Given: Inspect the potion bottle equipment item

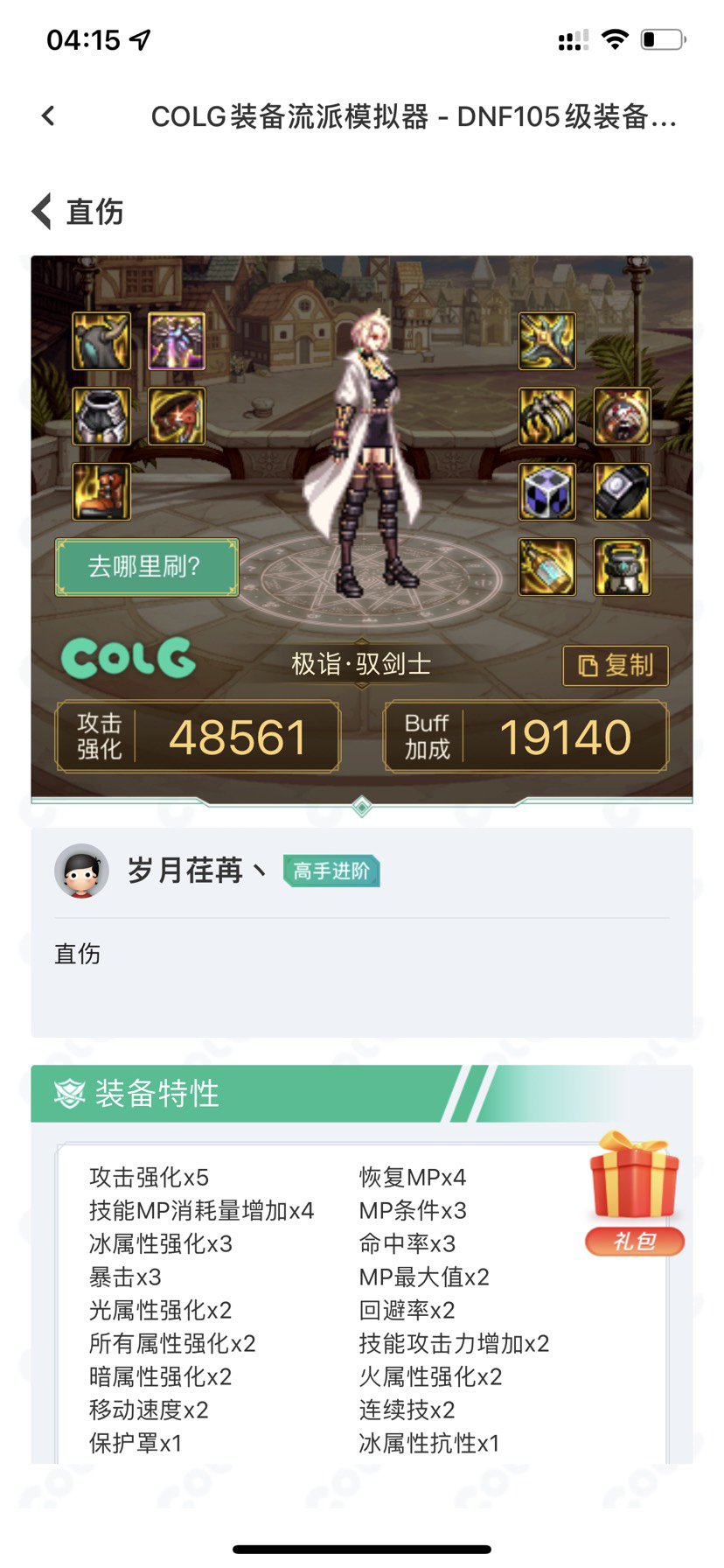Looking at the screenshot, I should tap(547, 567).
